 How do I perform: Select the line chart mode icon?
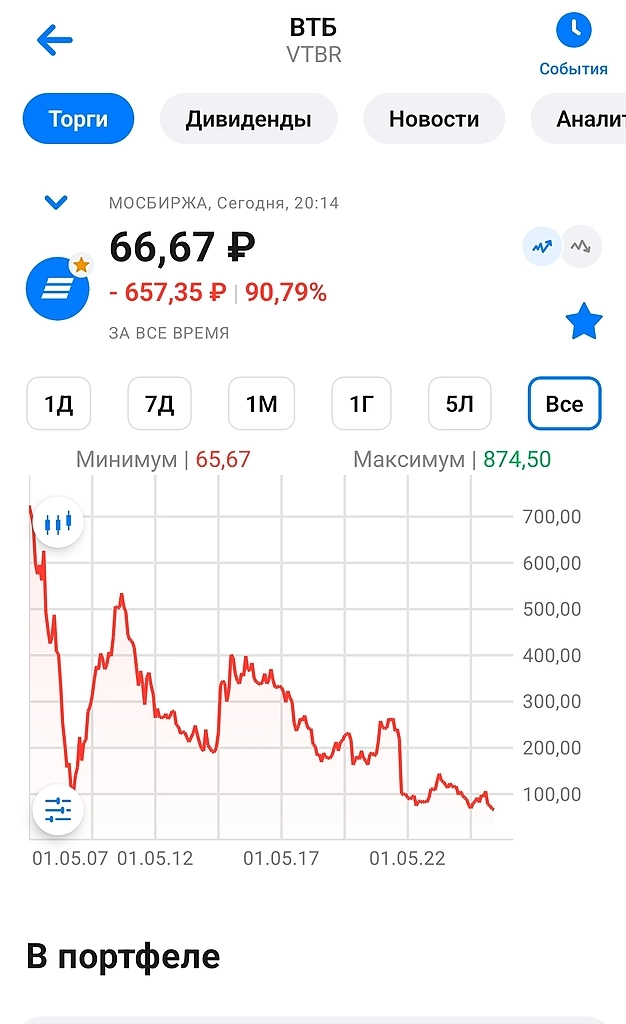[x=542, y=246]
